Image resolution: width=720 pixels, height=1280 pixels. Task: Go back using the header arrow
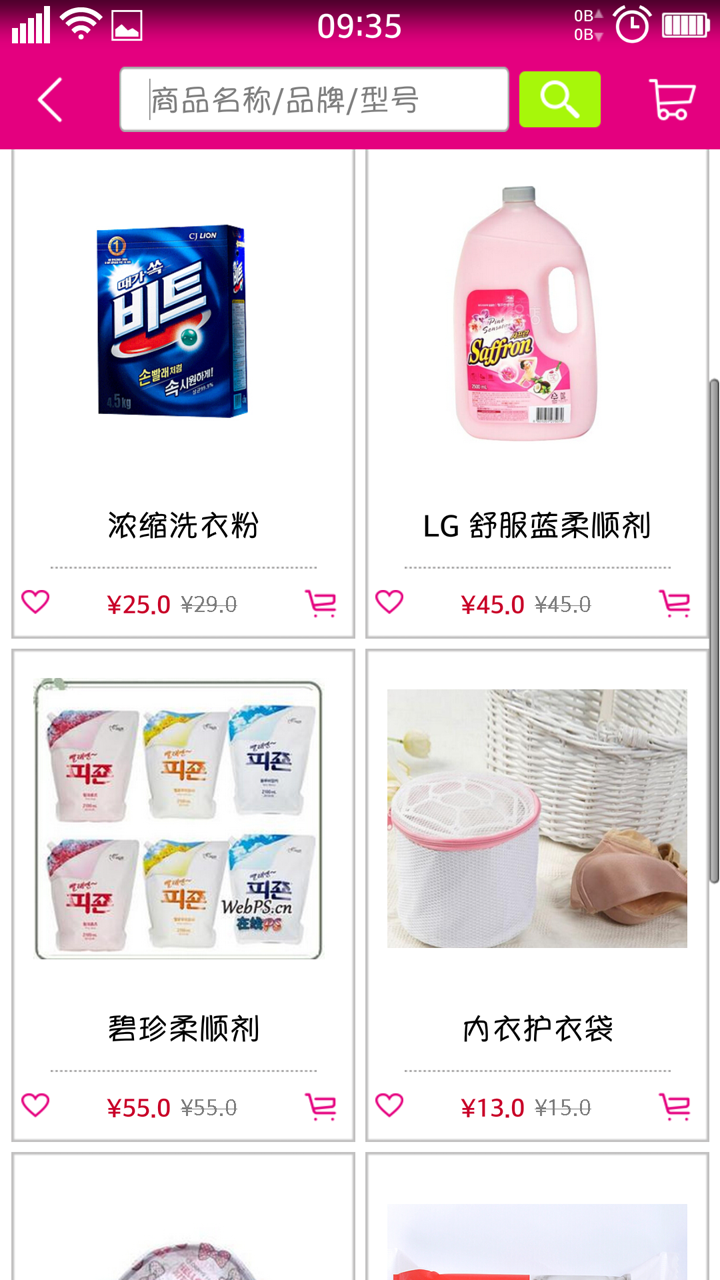pyautogui.click(x=50, y=100)
